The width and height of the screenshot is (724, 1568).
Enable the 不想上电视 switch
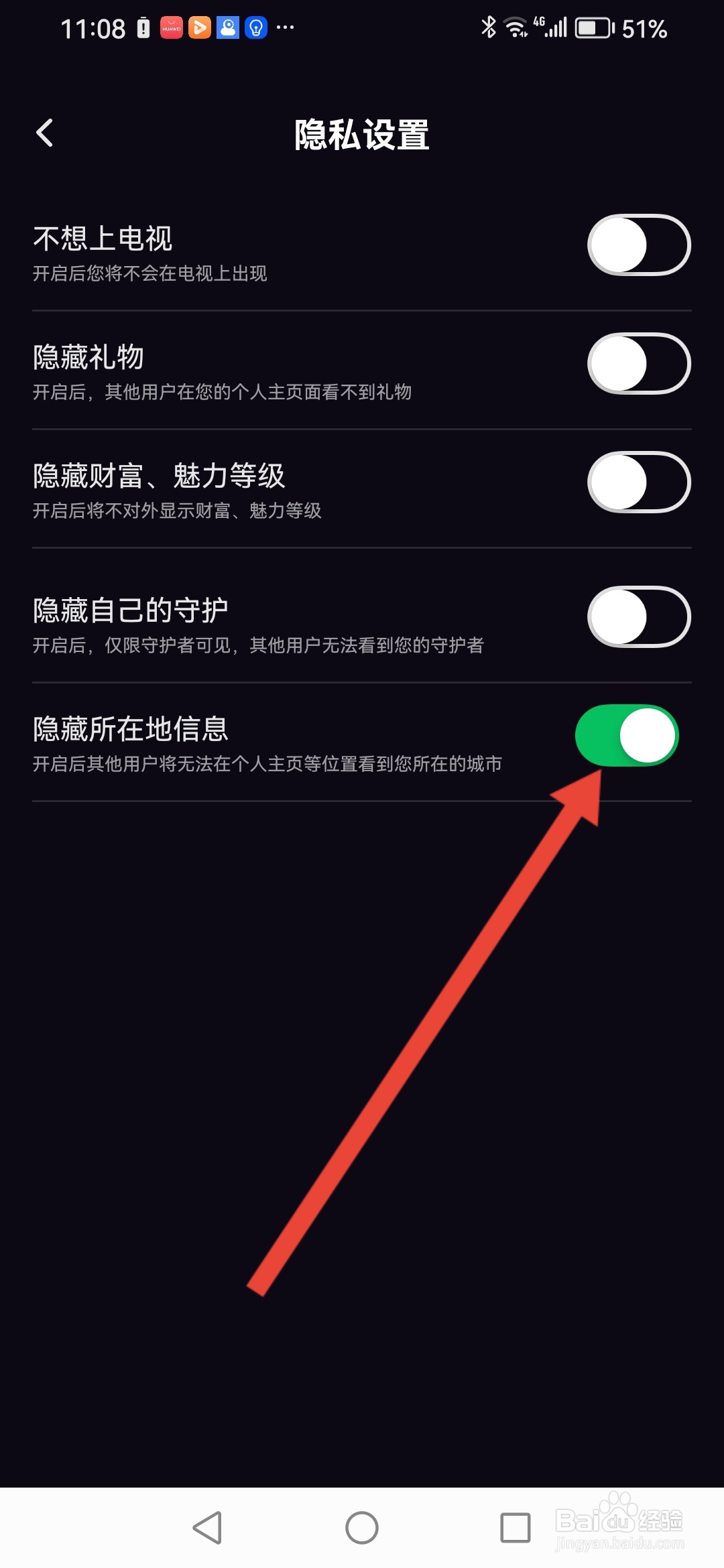pos(639,245)
